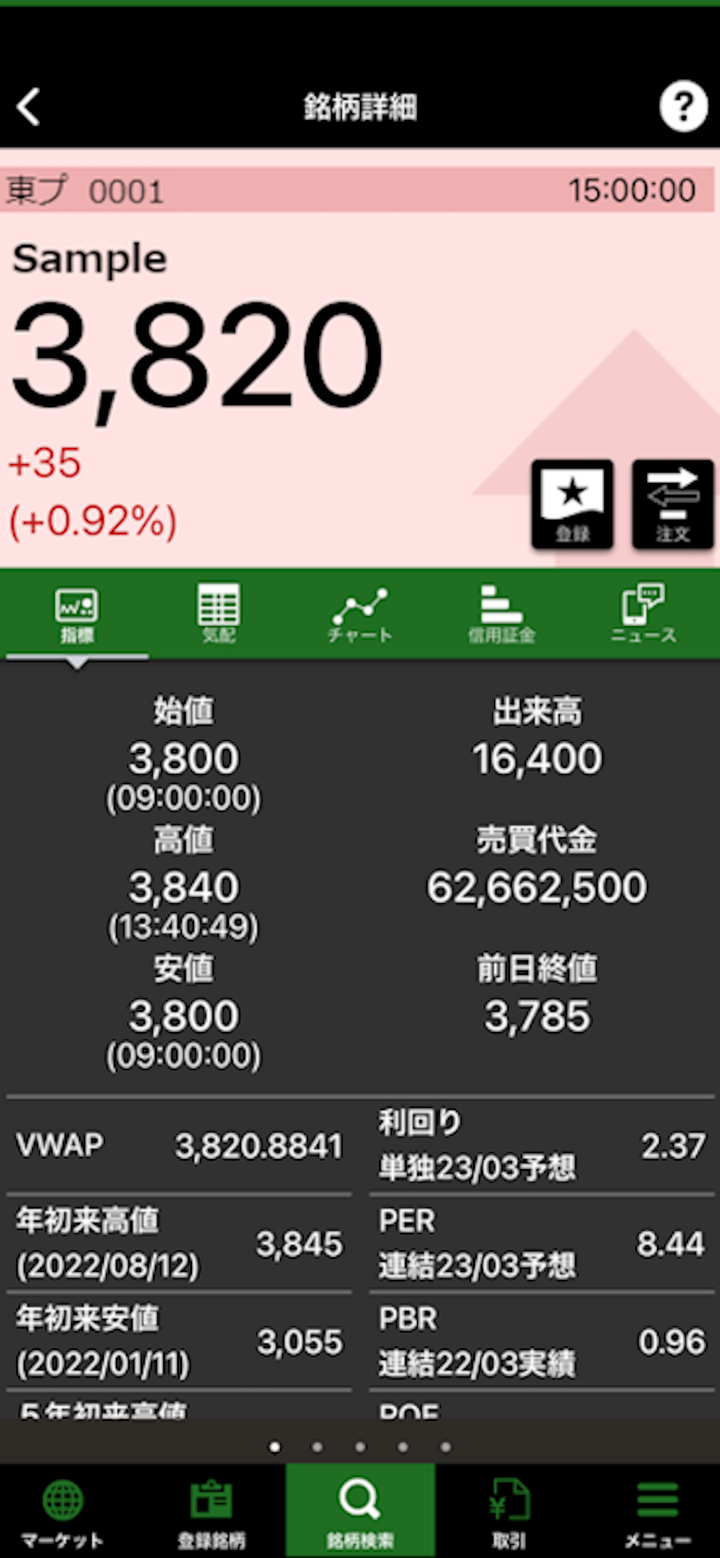Screen dimensions: 720x1558
Task: Switch to the チャート chart tab
Action: 360,614
